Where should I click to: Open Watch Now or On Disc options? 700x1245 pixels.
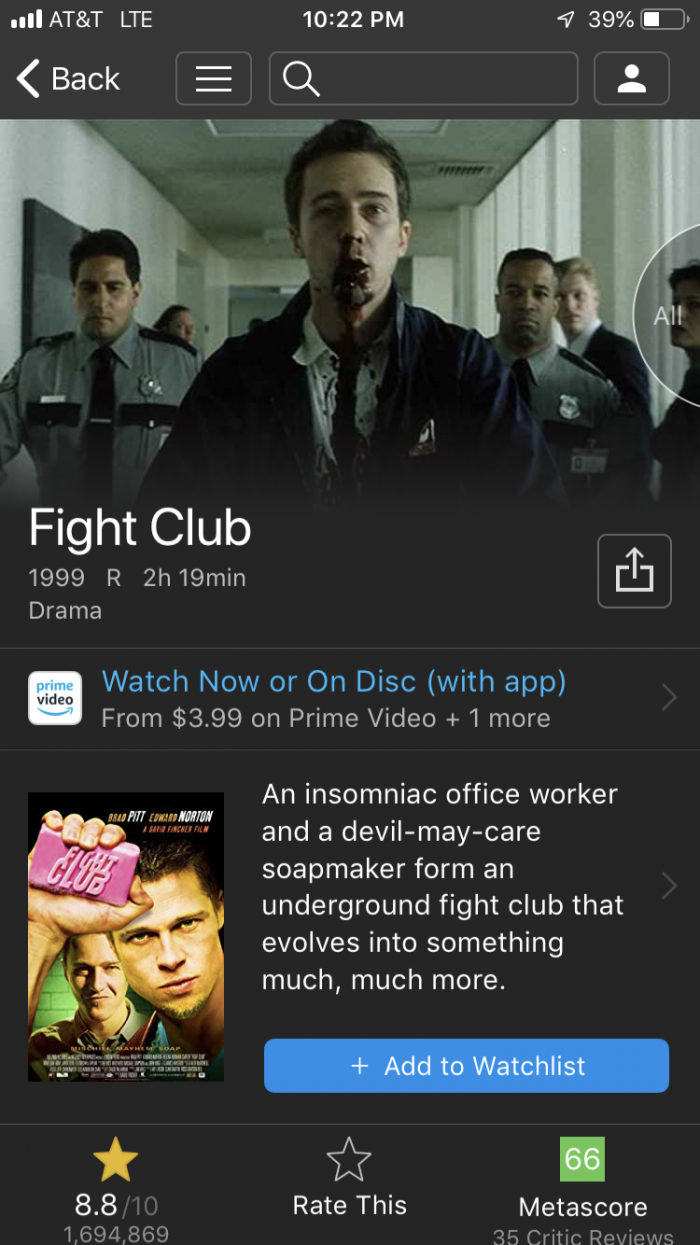[350, 698]
